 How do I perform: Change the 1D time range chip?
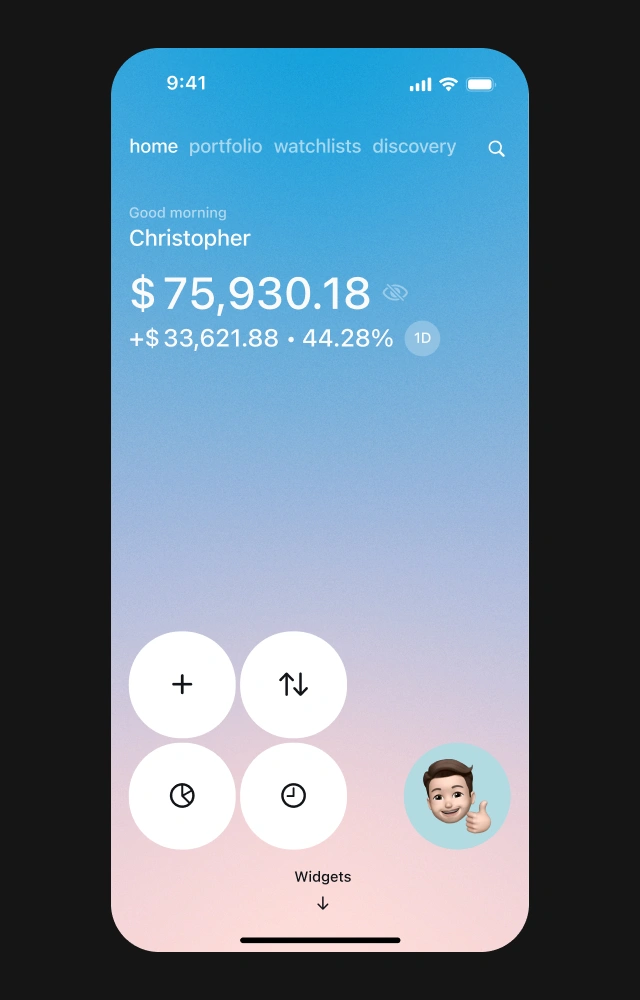(x=422, y=338)
